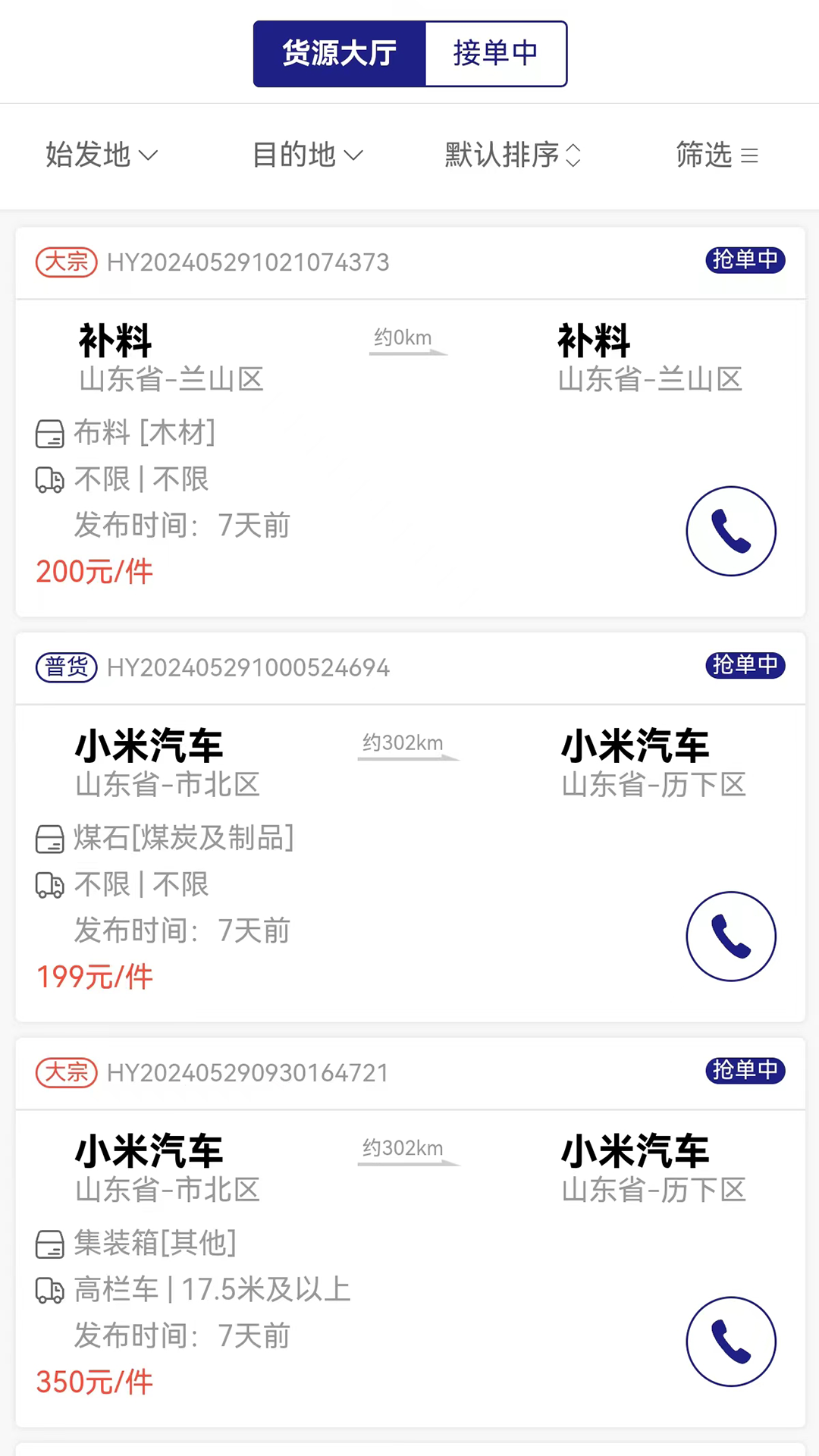Tap the 抢单中 badge on the first order
Screen dimensions: 819x1456
coord(745,260)
